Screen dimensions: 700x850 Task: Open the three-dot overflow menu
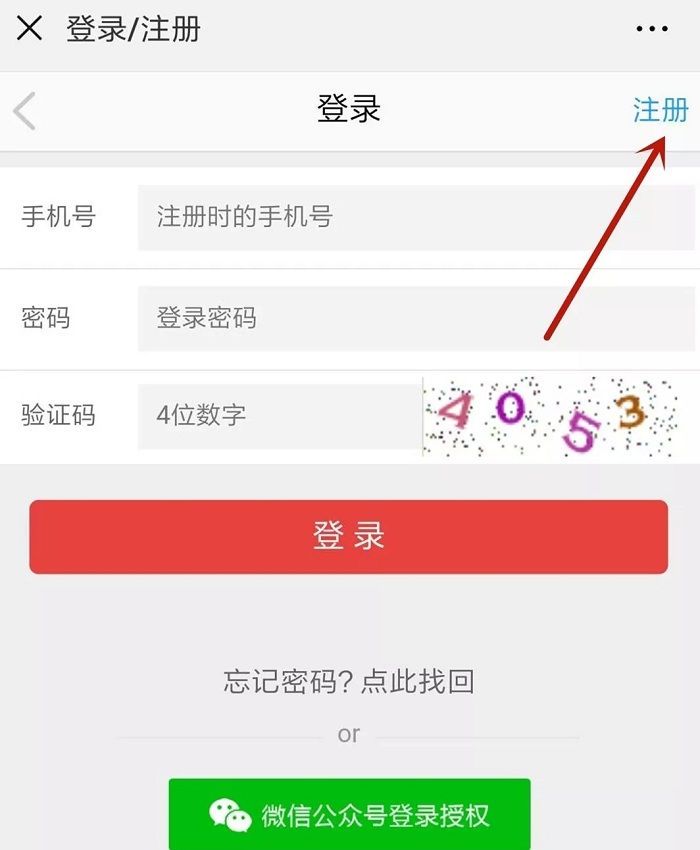click(x=652, y=29)
